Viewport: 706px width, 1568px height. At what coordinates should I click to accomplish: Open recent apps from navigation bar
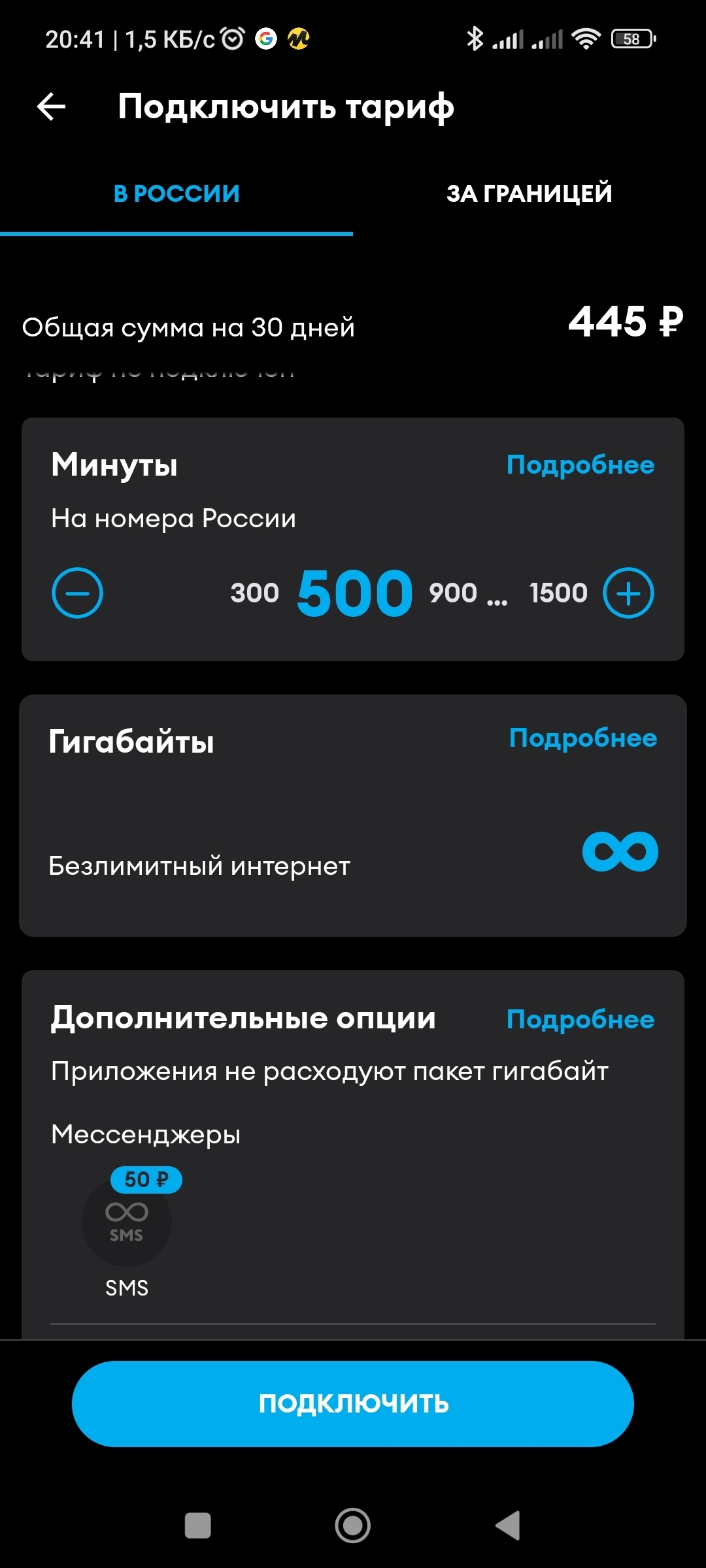coord(198,1526)
